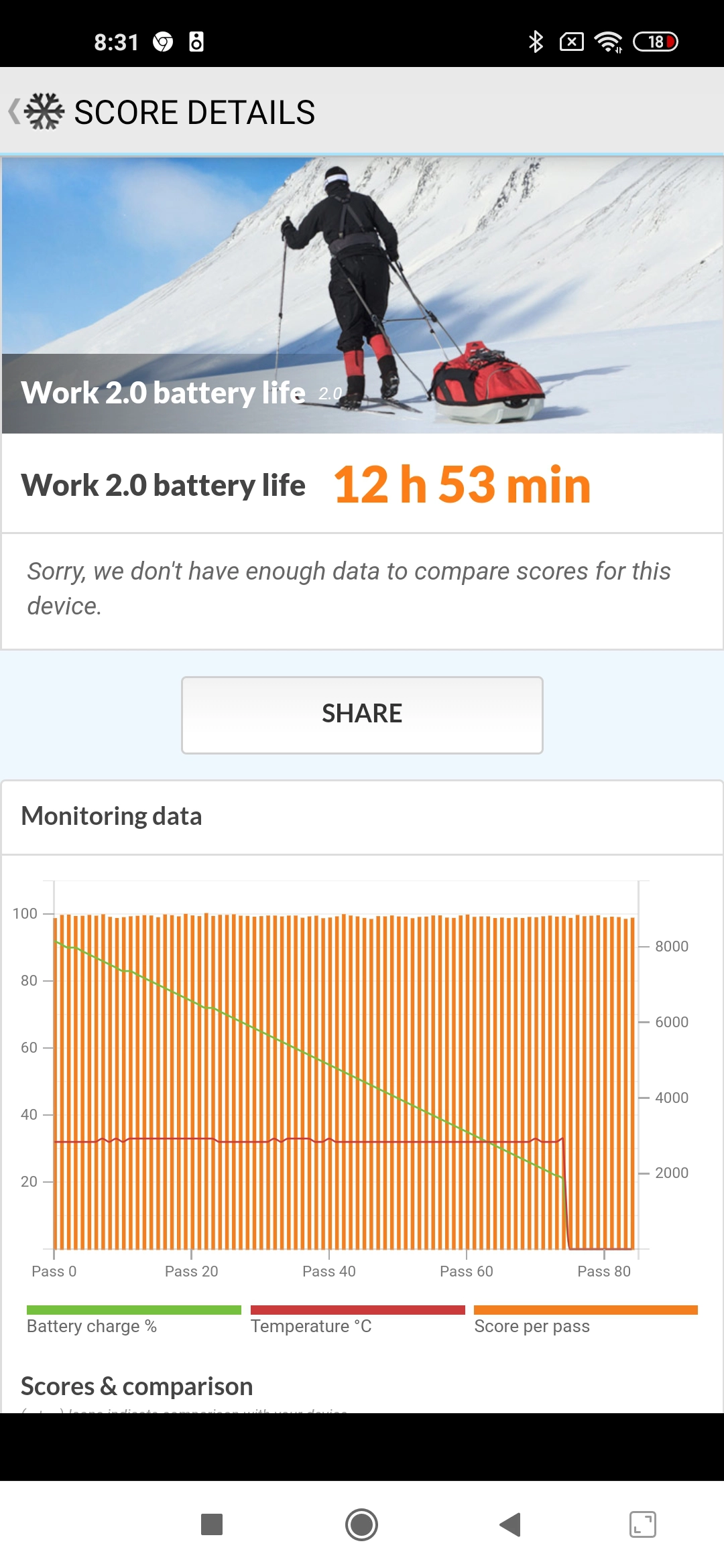
Task: Open recent apps from navigation bar
Action: coord(212,1524)
